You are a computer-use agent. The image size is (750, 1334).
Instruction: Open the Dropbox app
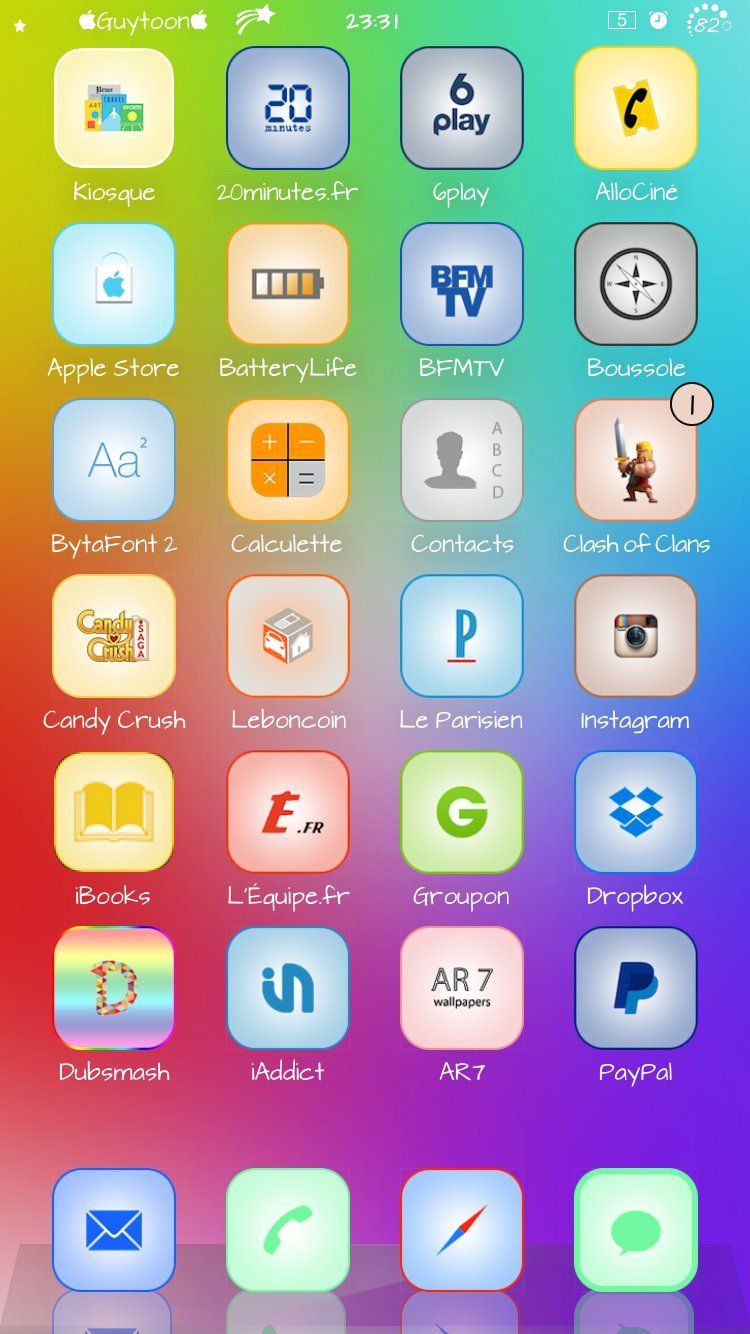click(x=635, y=812)
